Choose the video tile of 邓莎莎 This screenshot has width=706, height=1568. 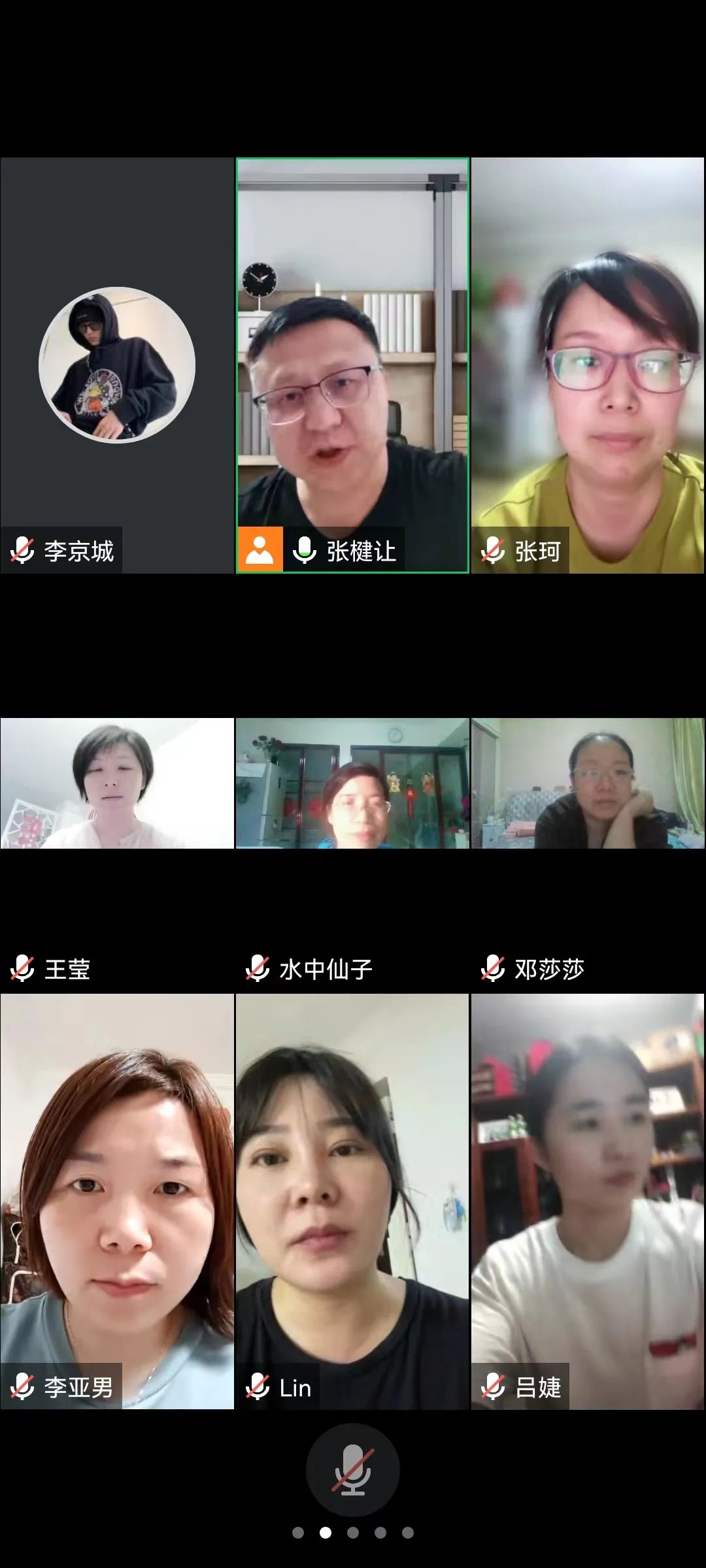(588, 784)
